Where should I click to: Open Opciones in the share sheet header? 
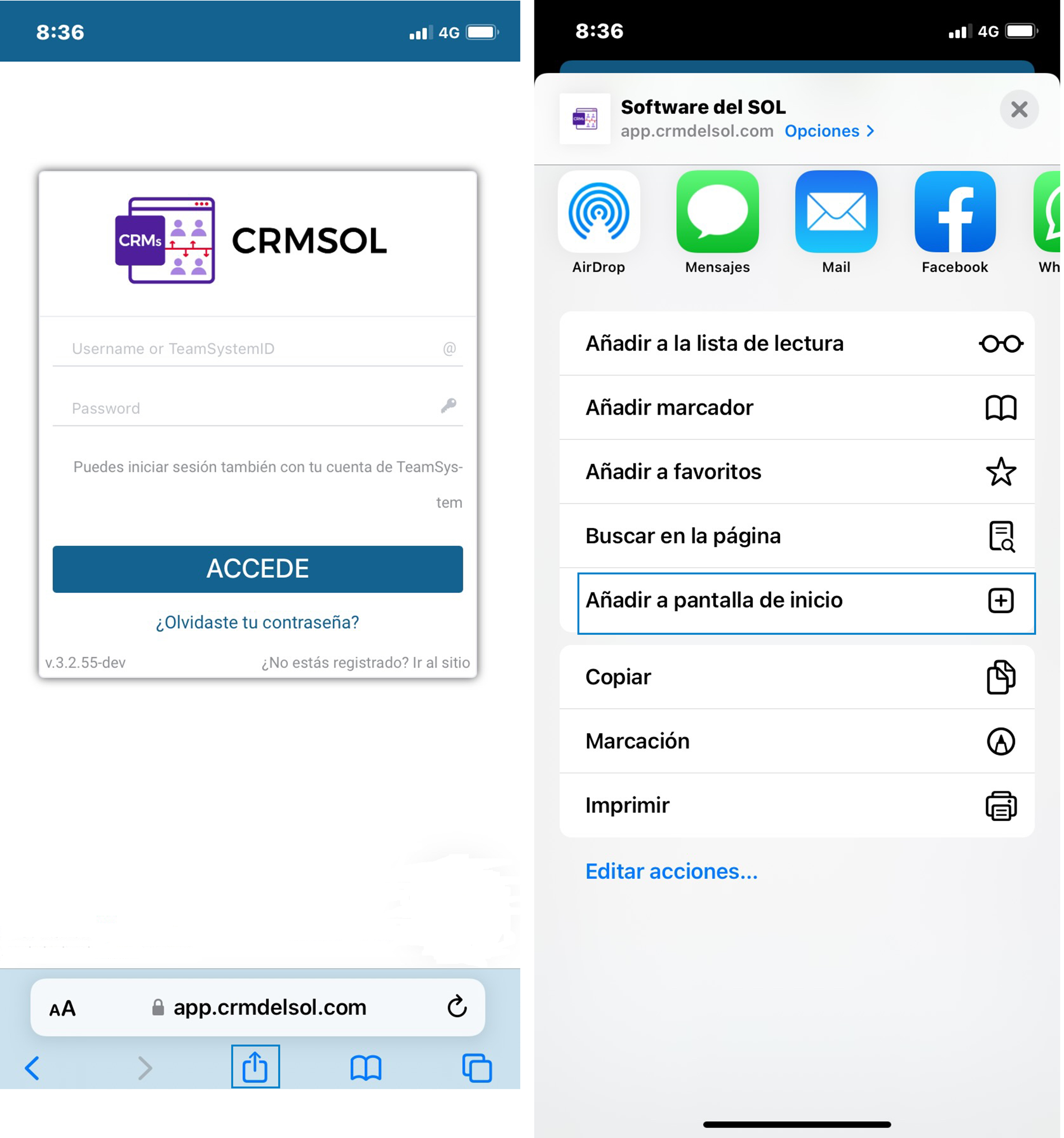click(829, 131)
